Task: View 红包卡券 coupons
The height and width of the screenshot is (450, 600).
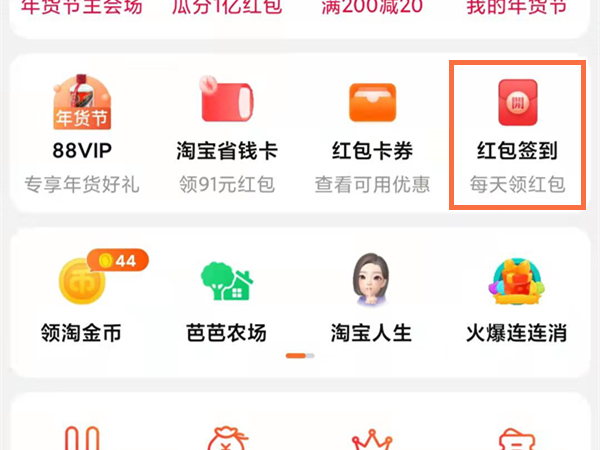Action: click(x=372, y=130)
